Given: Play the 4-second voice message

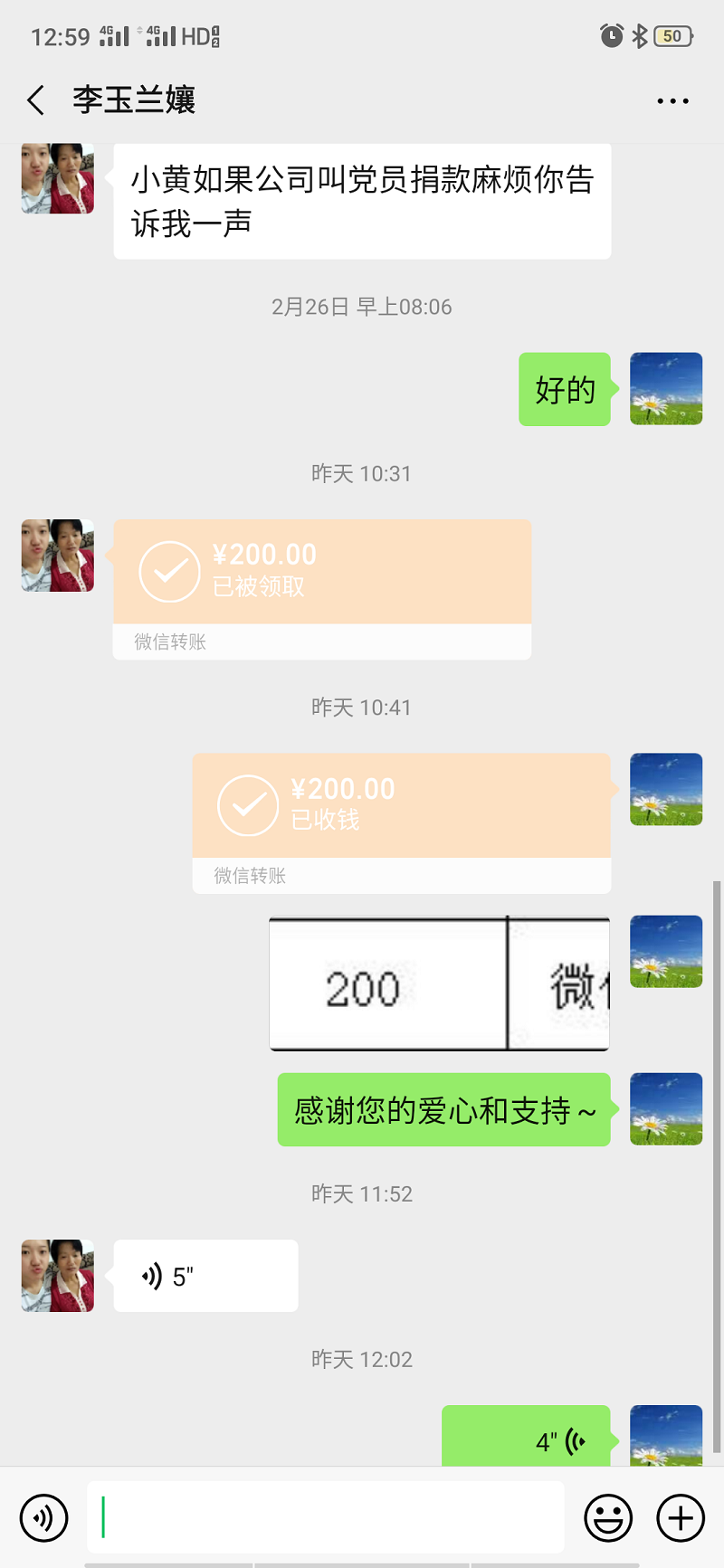Looking at the screenshot, I should pyautogui.click(x=526, y=1437).
